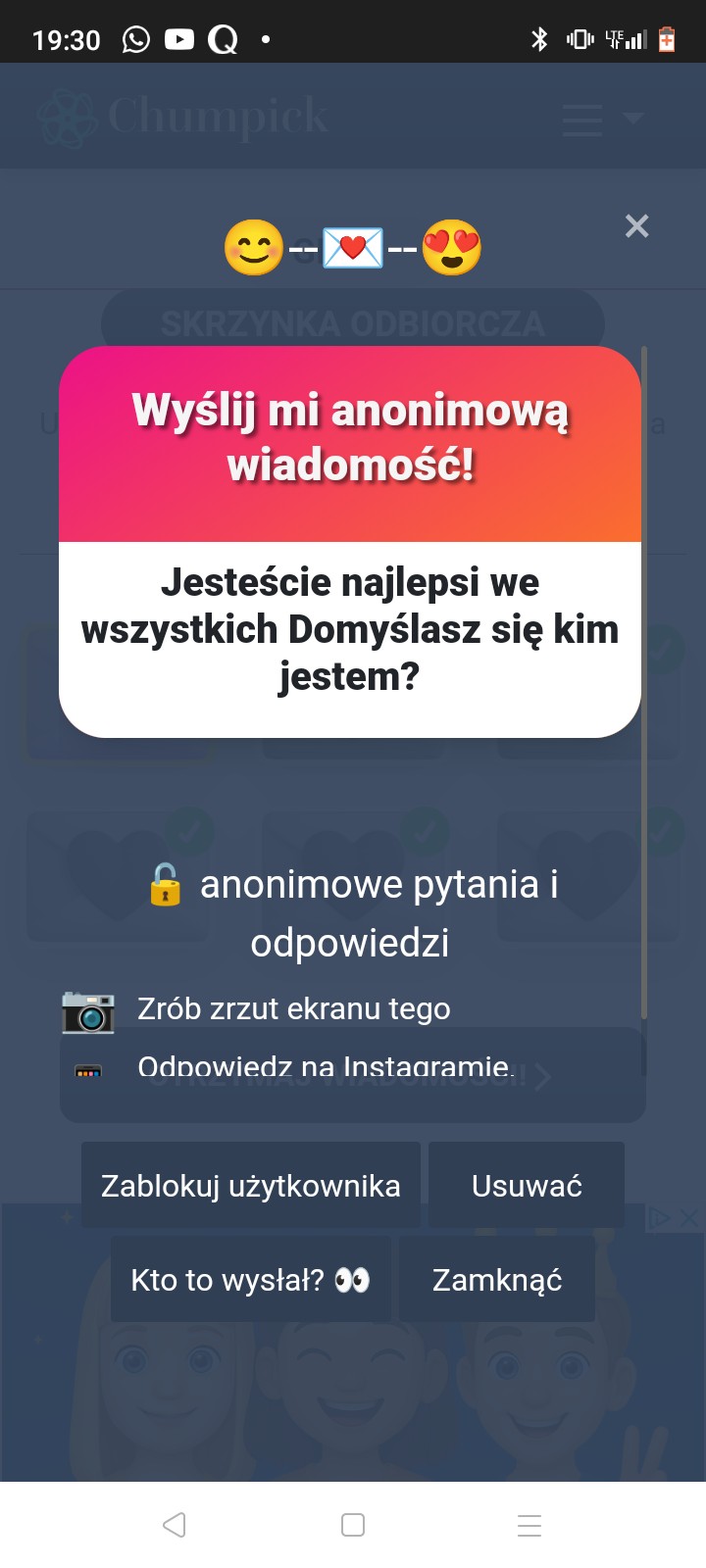This screenshot has height=1568, width=706.
Task: Tap Kto to wysłał? to reveal the sender
Action: pyautogui.click(x=251, y=1280)
